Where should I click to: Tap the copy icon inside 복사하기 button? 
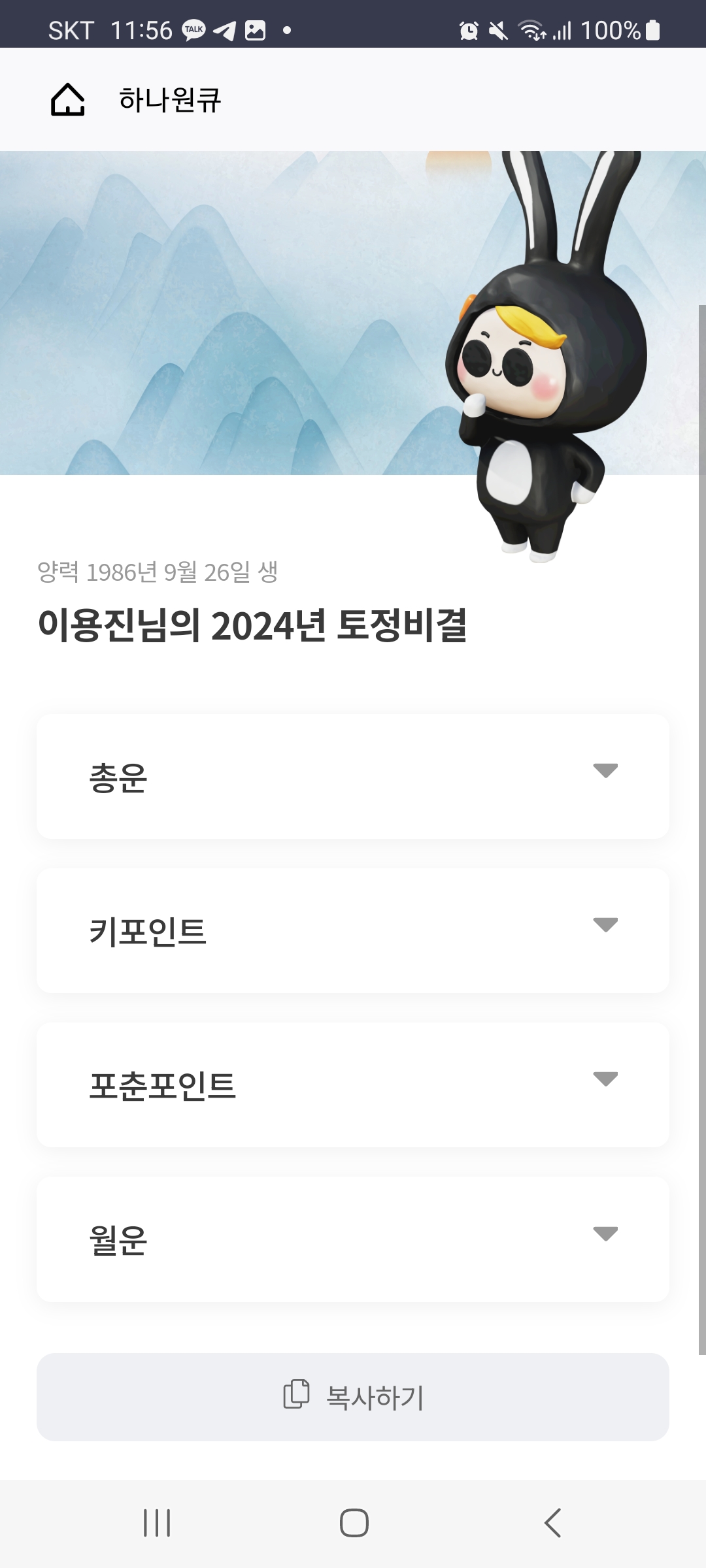(295, 1397)
